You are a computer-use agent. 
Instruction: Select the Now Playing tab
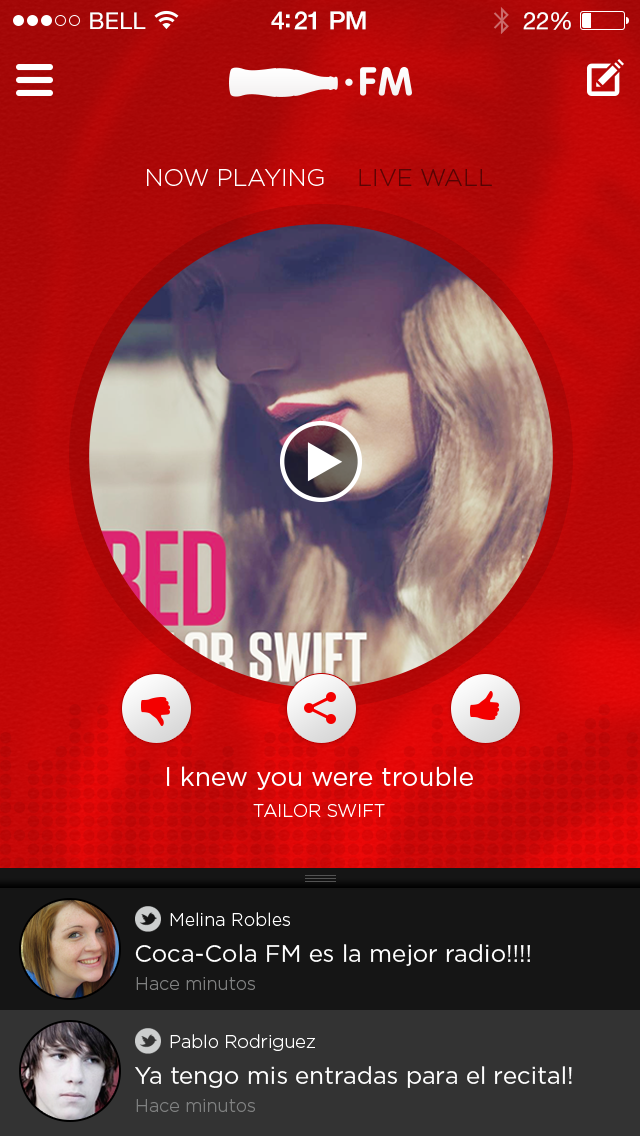(235, 178)
